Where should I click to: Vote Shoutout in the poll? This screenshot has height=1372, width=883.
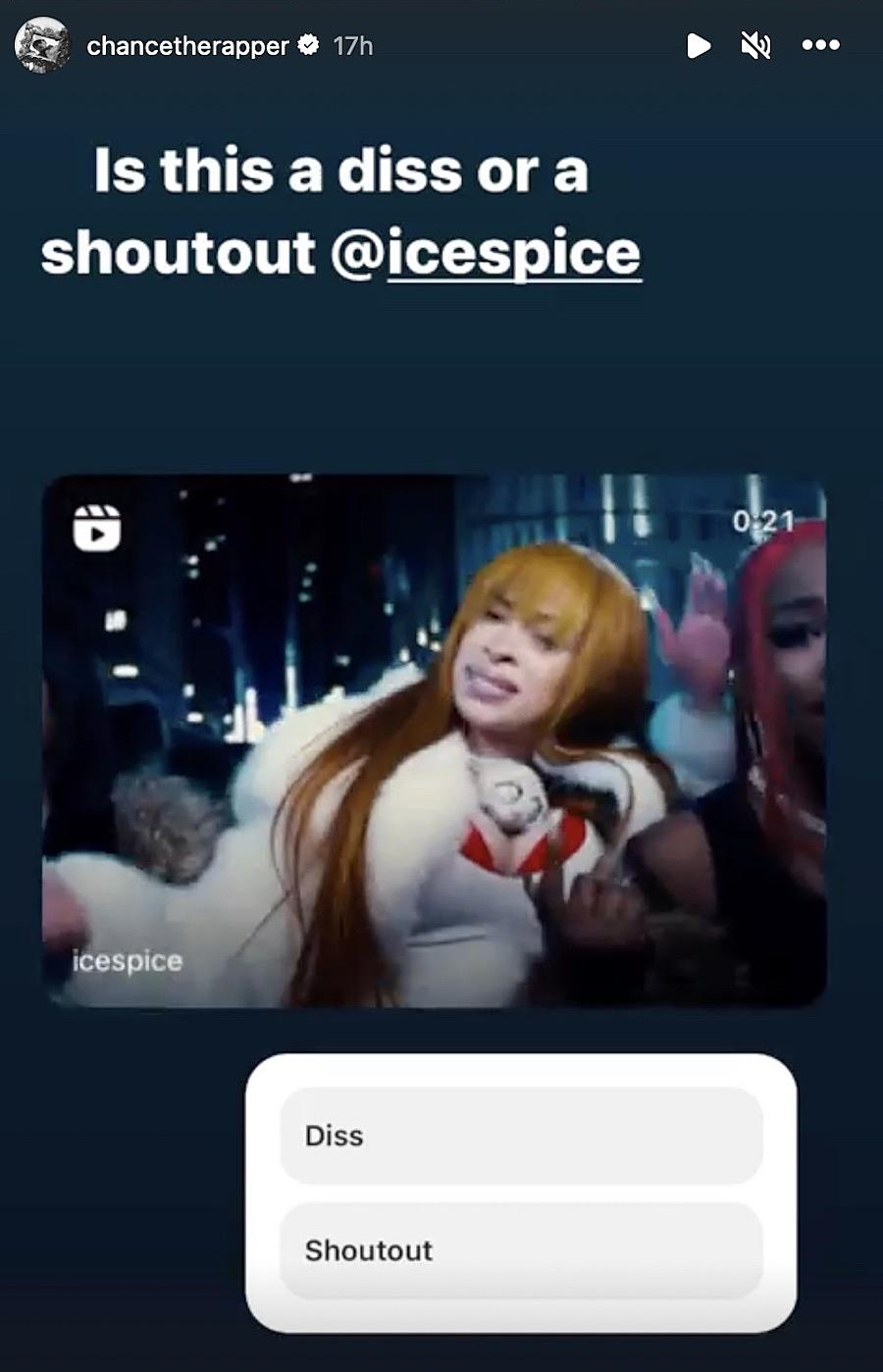click(x=521, y=1250)
